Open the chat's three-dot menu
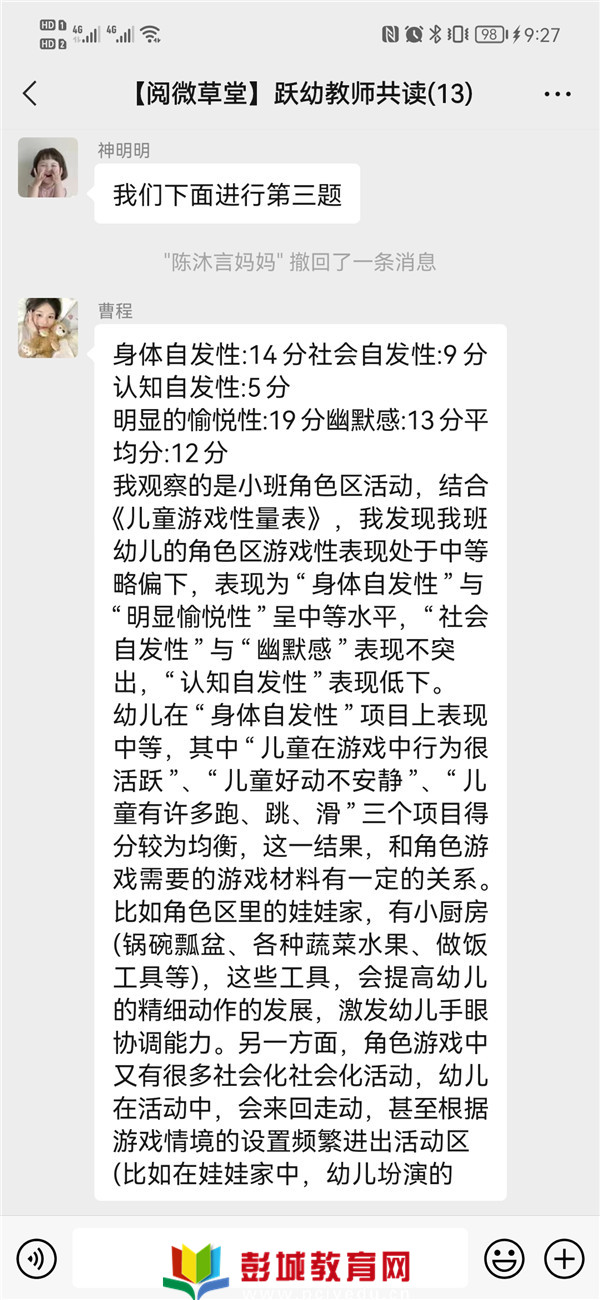 coord(557,94)
